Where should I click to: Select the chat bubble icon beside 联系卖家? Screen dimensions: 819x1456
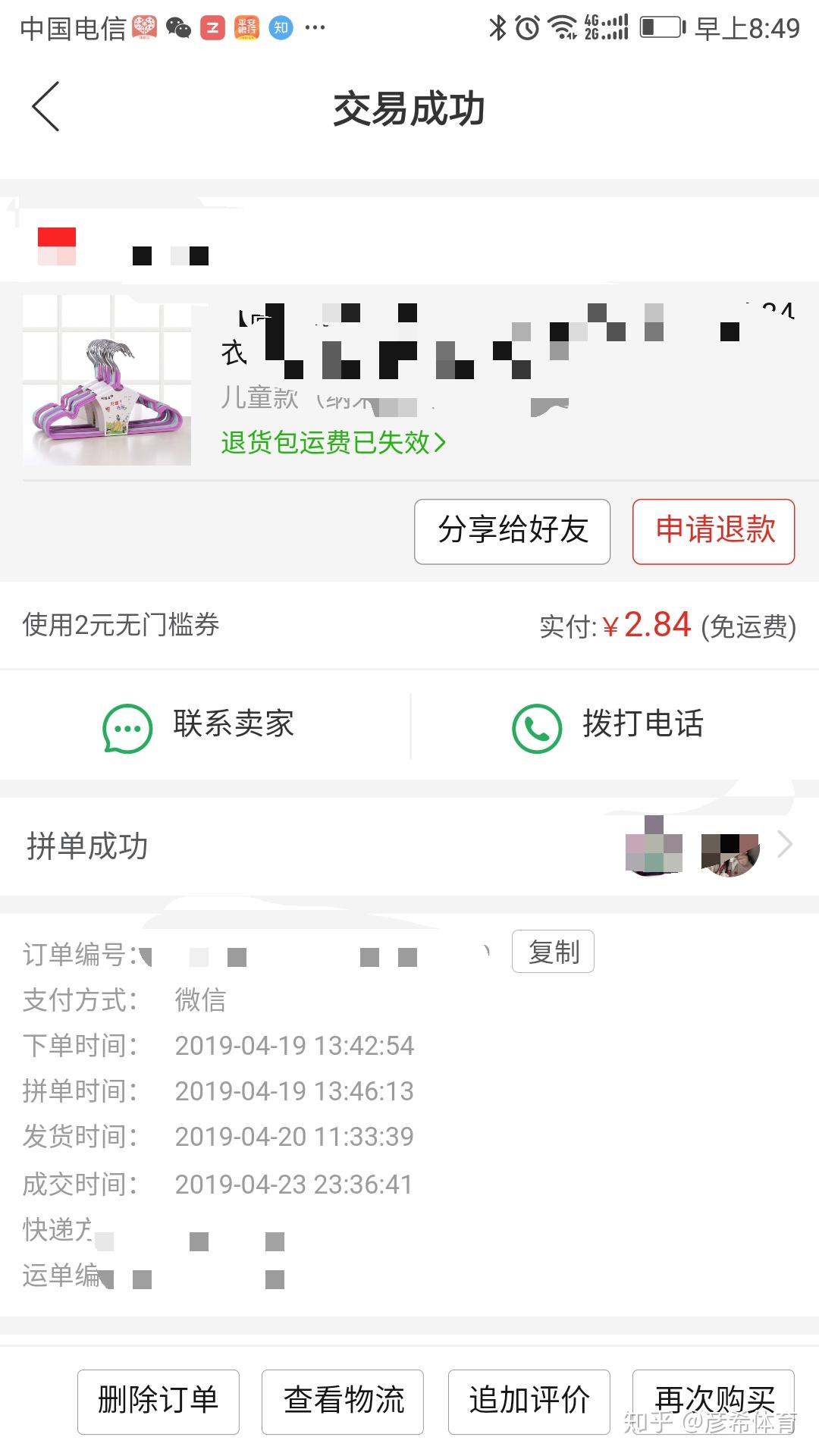click(126, 726)
